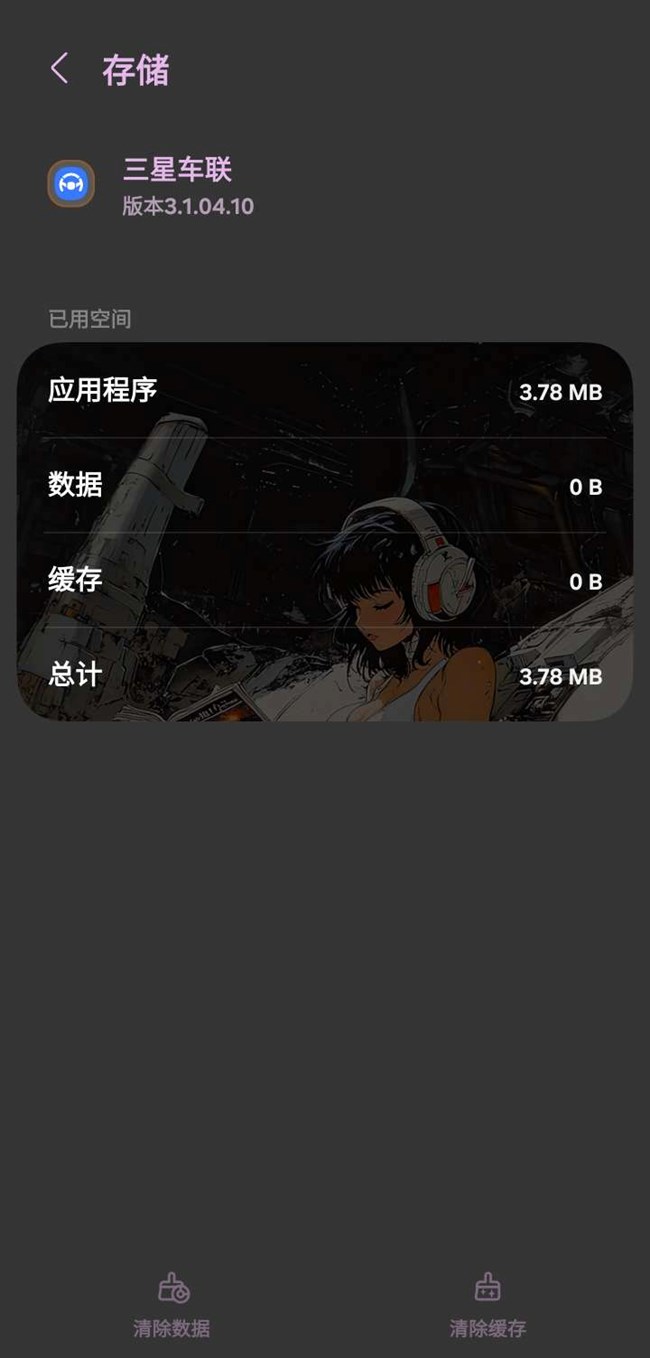Tap 清除缓存 to clear cache
This screenshot has height=1358, width=650.
[x=487, y=1306]
